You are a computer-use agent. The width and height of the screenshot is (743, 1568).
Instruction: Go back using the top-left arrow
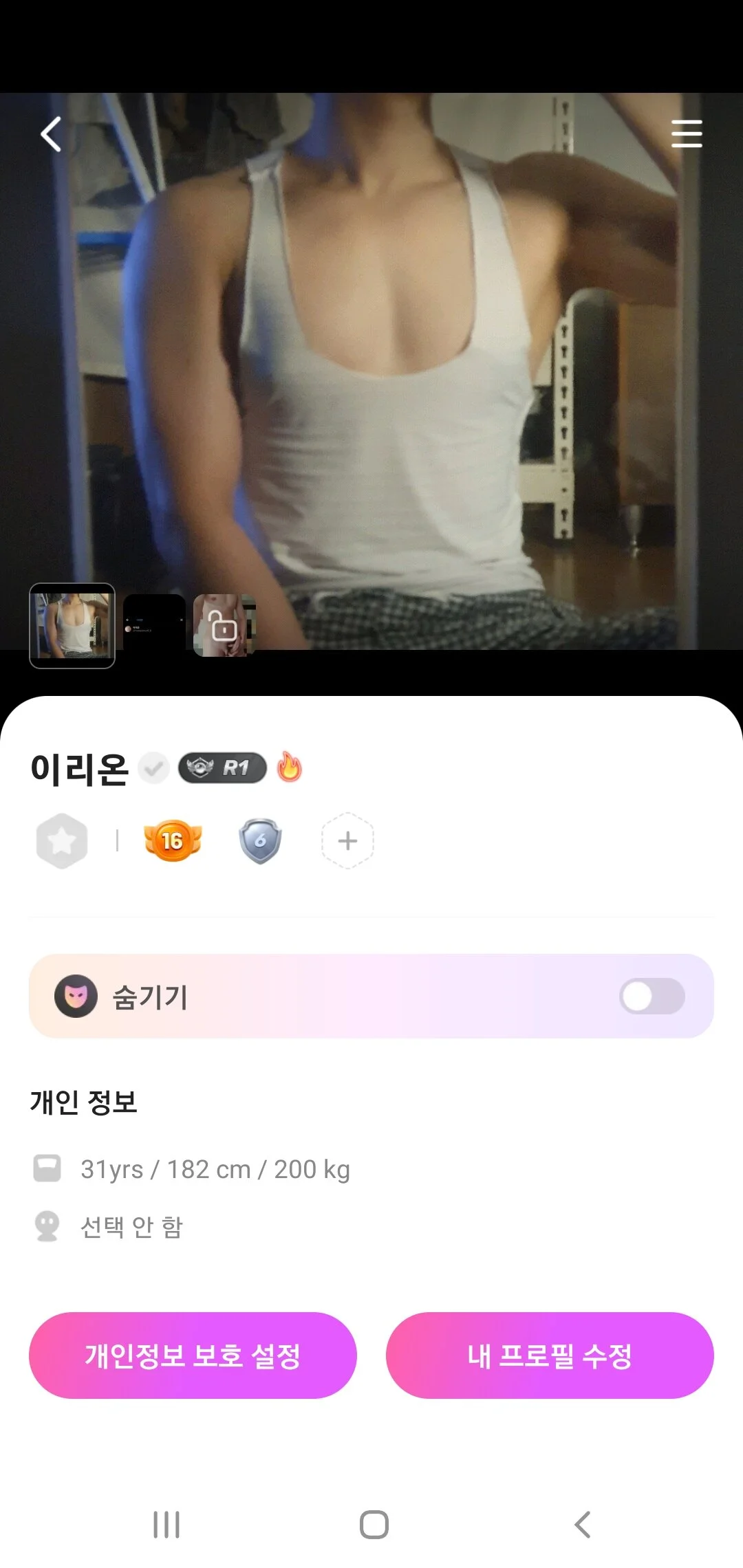(x=51, y=134)
